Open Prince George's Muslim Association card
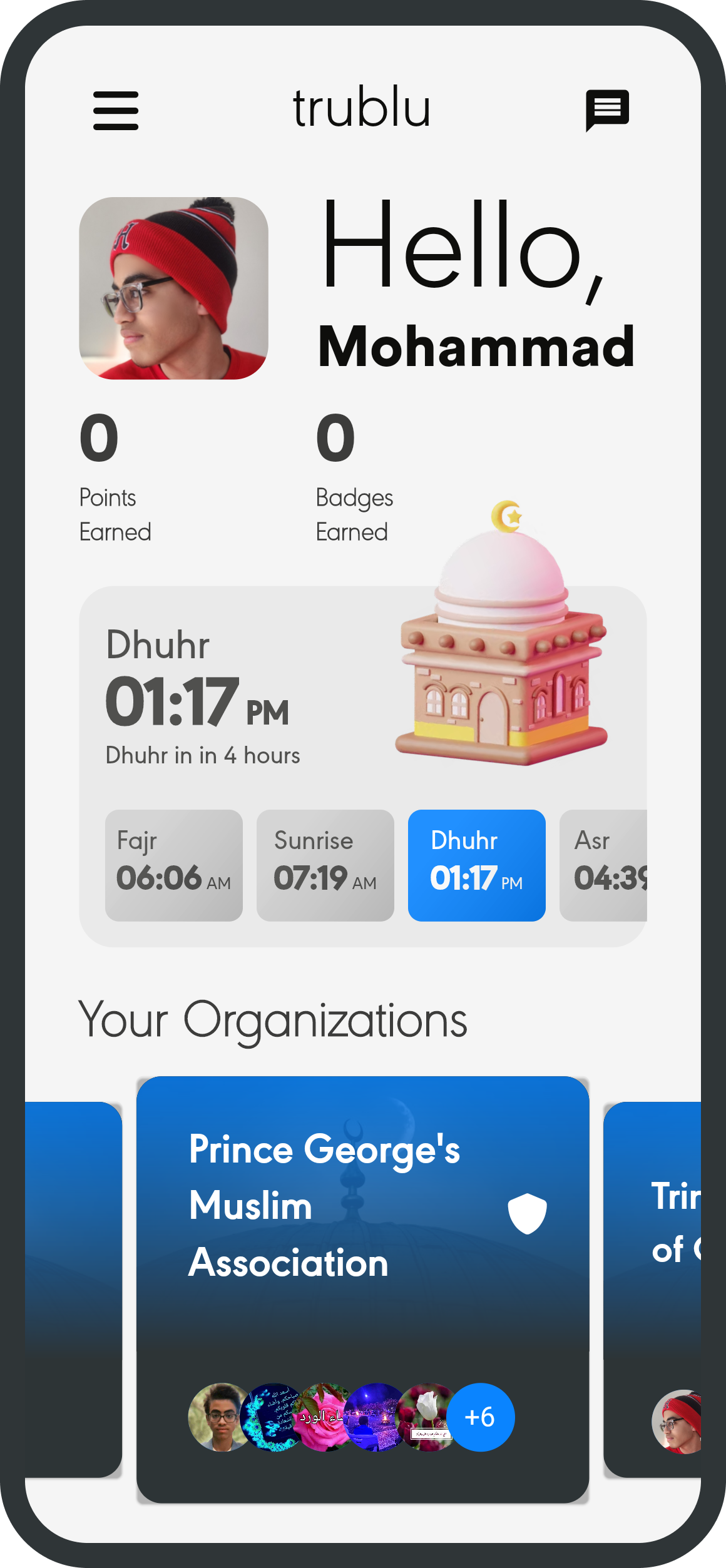This screenshot has height=1568, width=726. (363, 1290)
